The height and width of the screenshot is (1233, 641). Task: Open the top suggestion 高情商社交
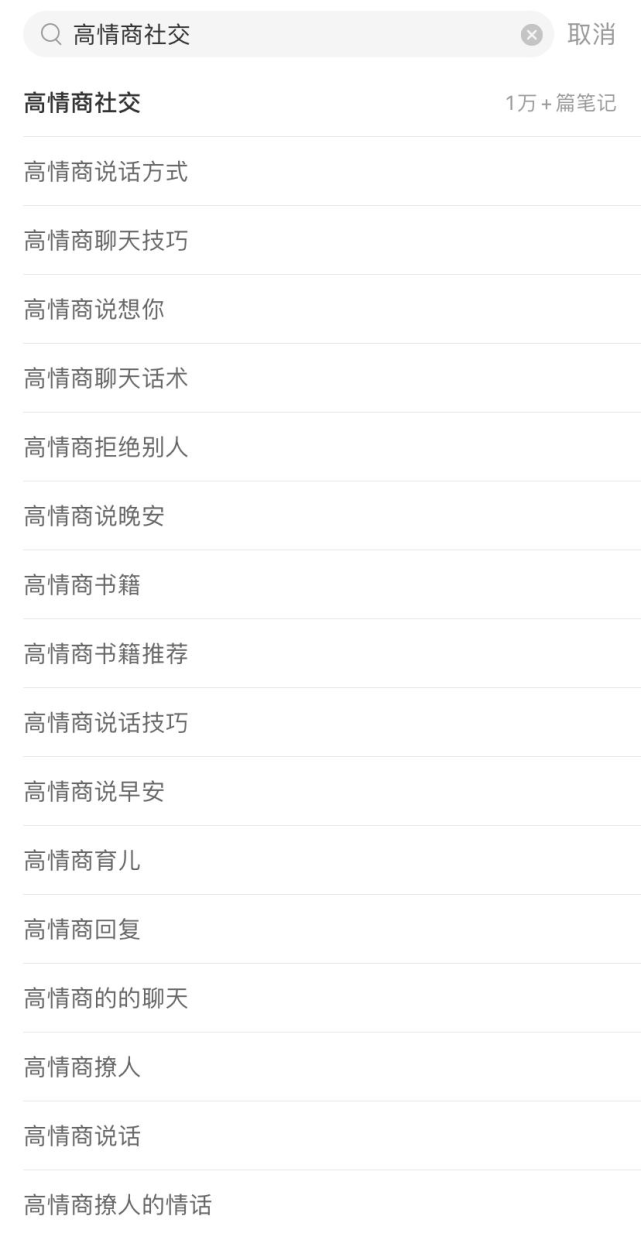point(82,103)
